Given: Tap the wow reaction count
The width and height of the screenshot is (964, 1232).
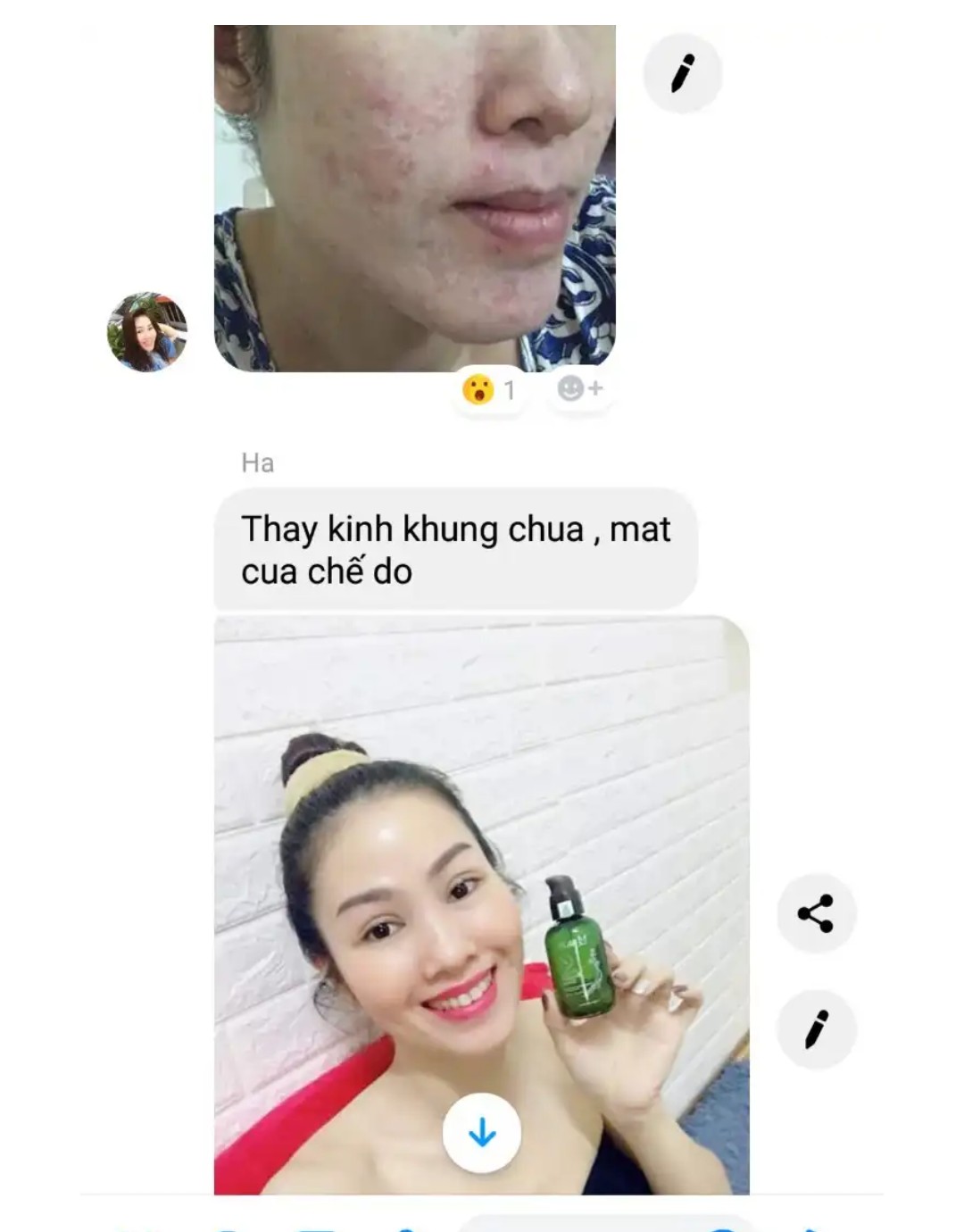Looking at the screenshot, I should [x=489, y=390].
